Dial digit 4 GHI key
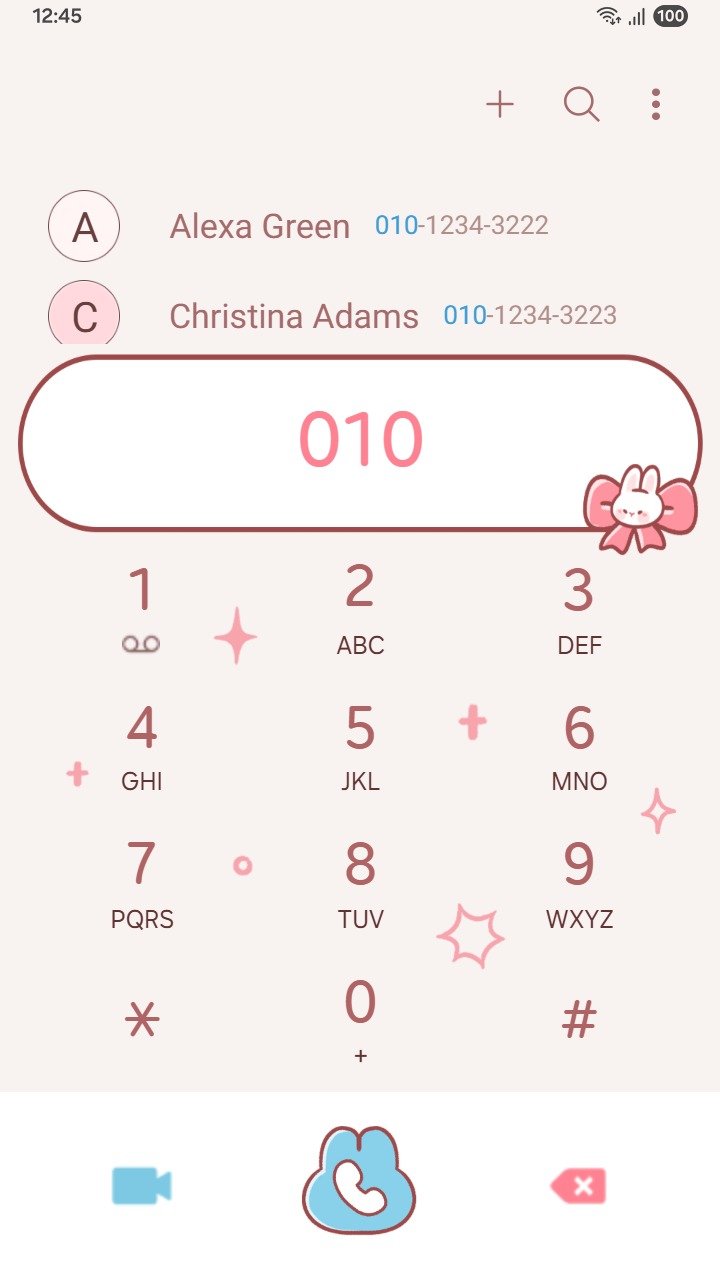Viewport: 720px width, 1280px height. pyautogui.click(x=141, y=746)
